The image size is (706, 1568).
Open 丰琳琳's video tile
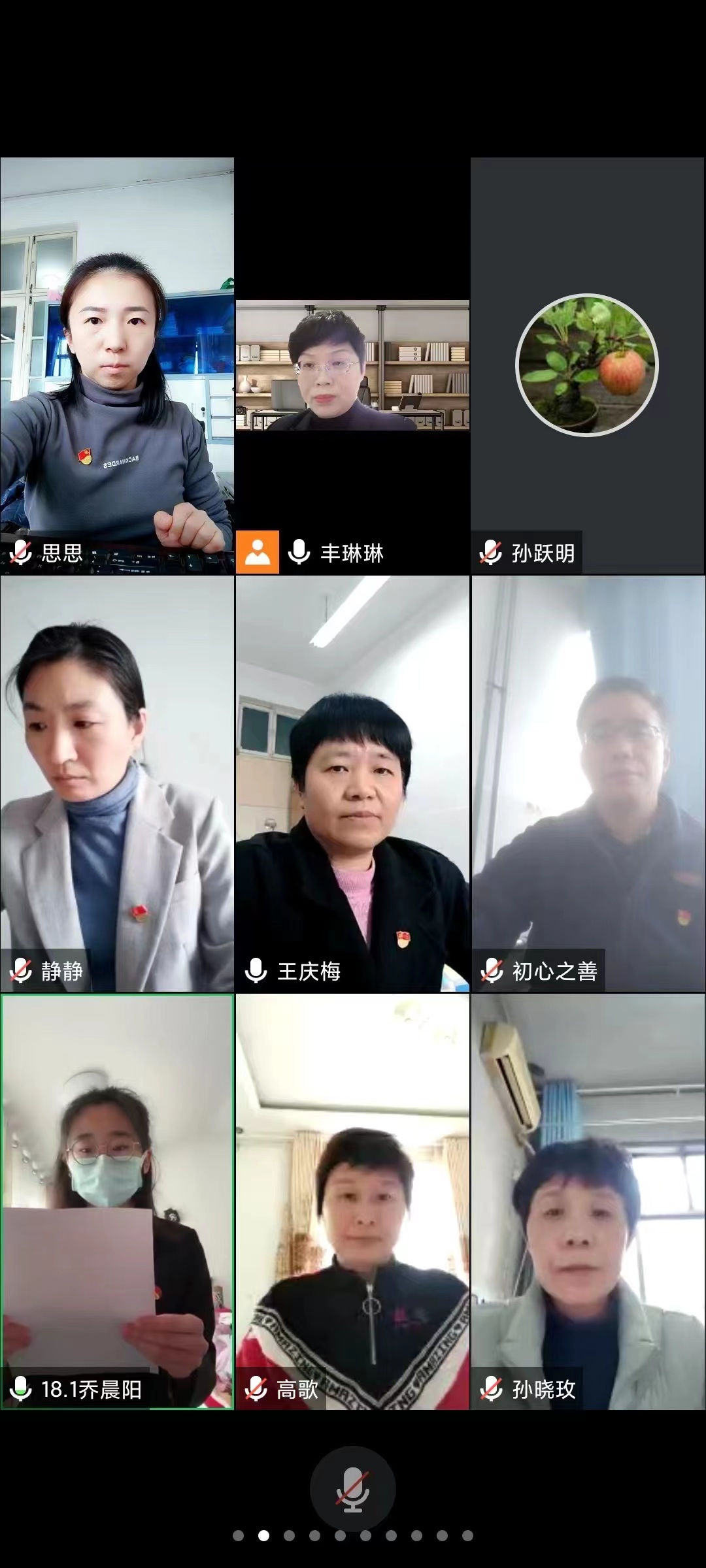pyautogui.click(x=352, y=366)
